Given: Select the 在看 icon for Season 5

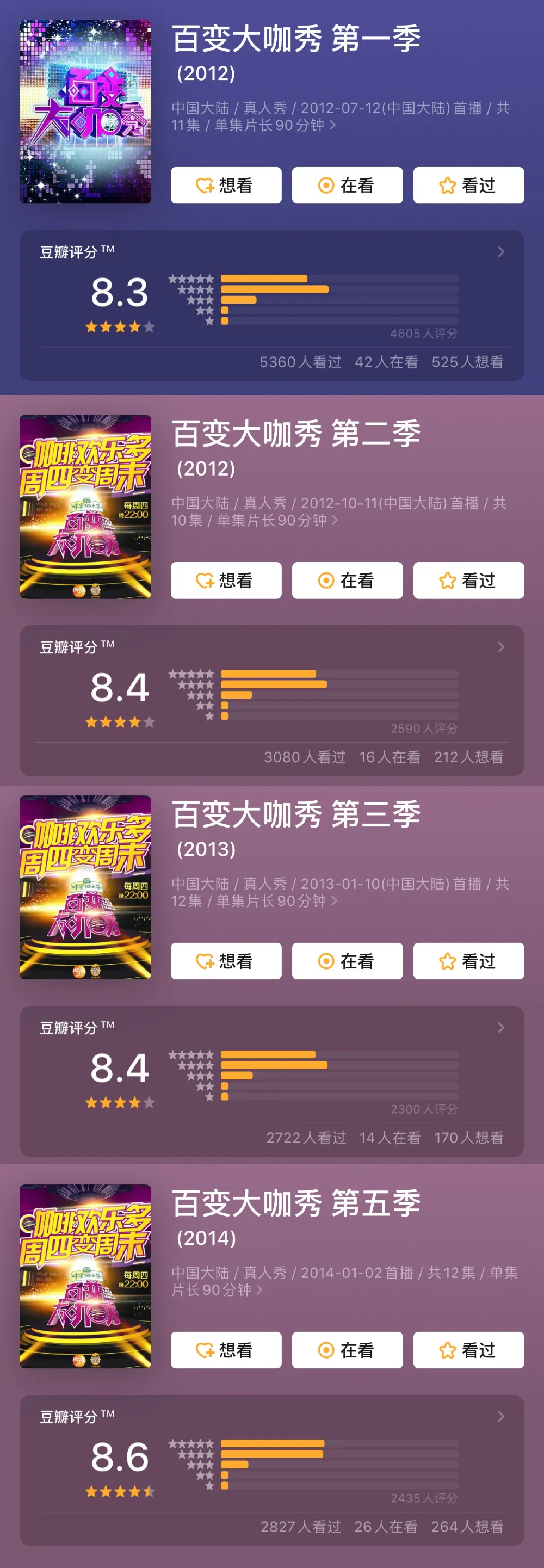Looking at the screenshot, I should coord(326,1350).
